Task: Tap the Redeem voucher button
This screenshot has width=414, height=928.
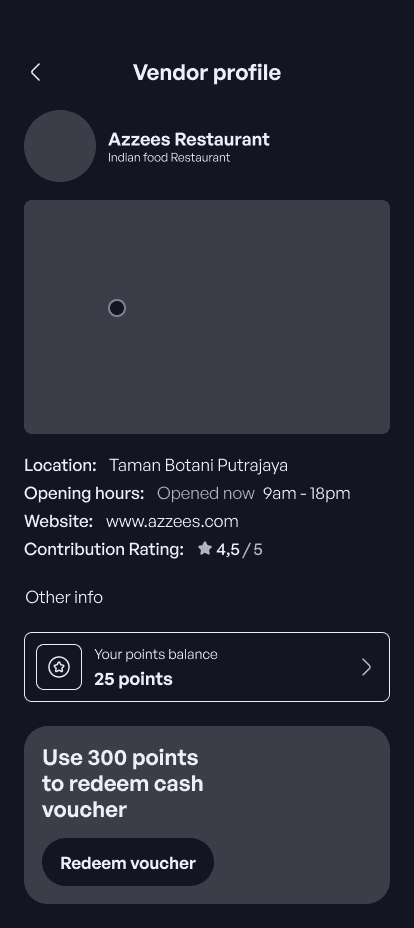Action: (x=128, y=862)
